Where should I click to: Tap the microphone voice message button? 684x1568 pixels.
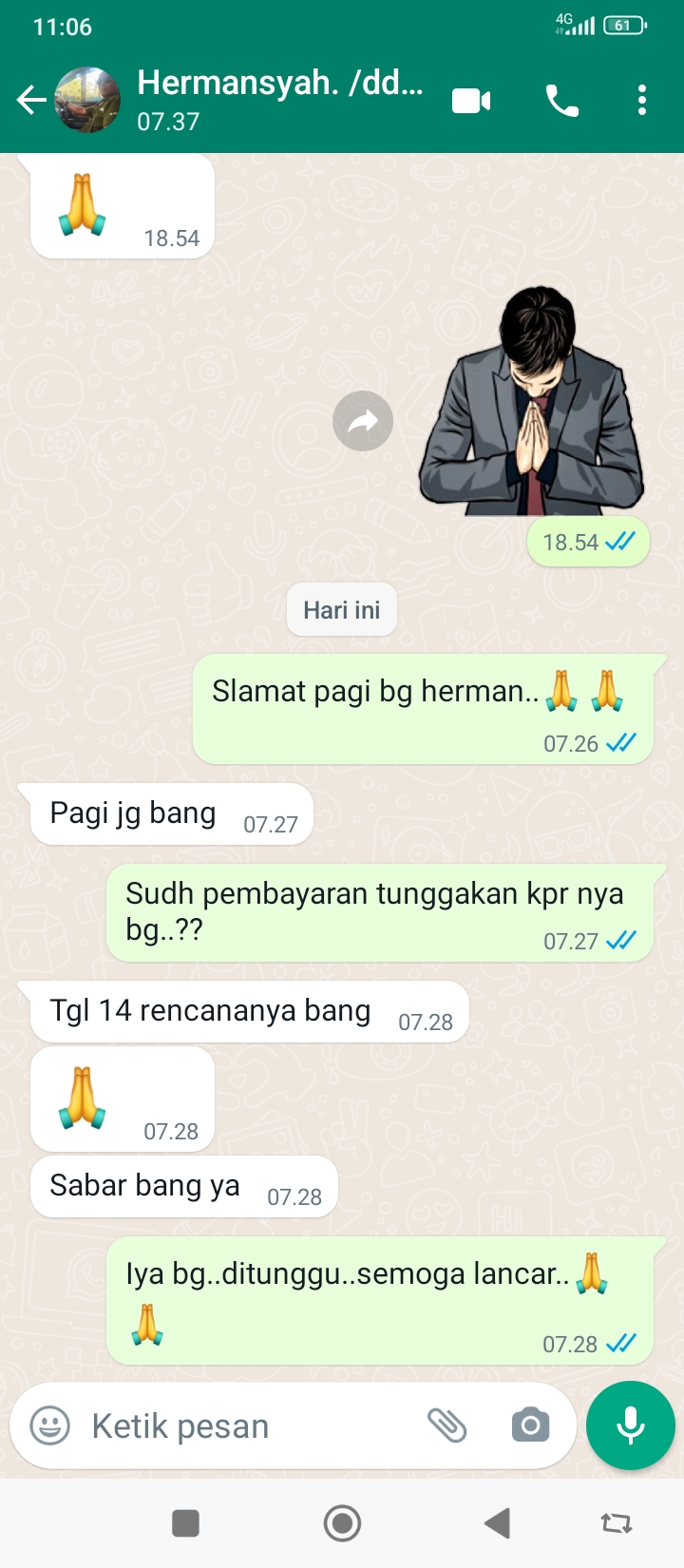tap(631, 1425)
